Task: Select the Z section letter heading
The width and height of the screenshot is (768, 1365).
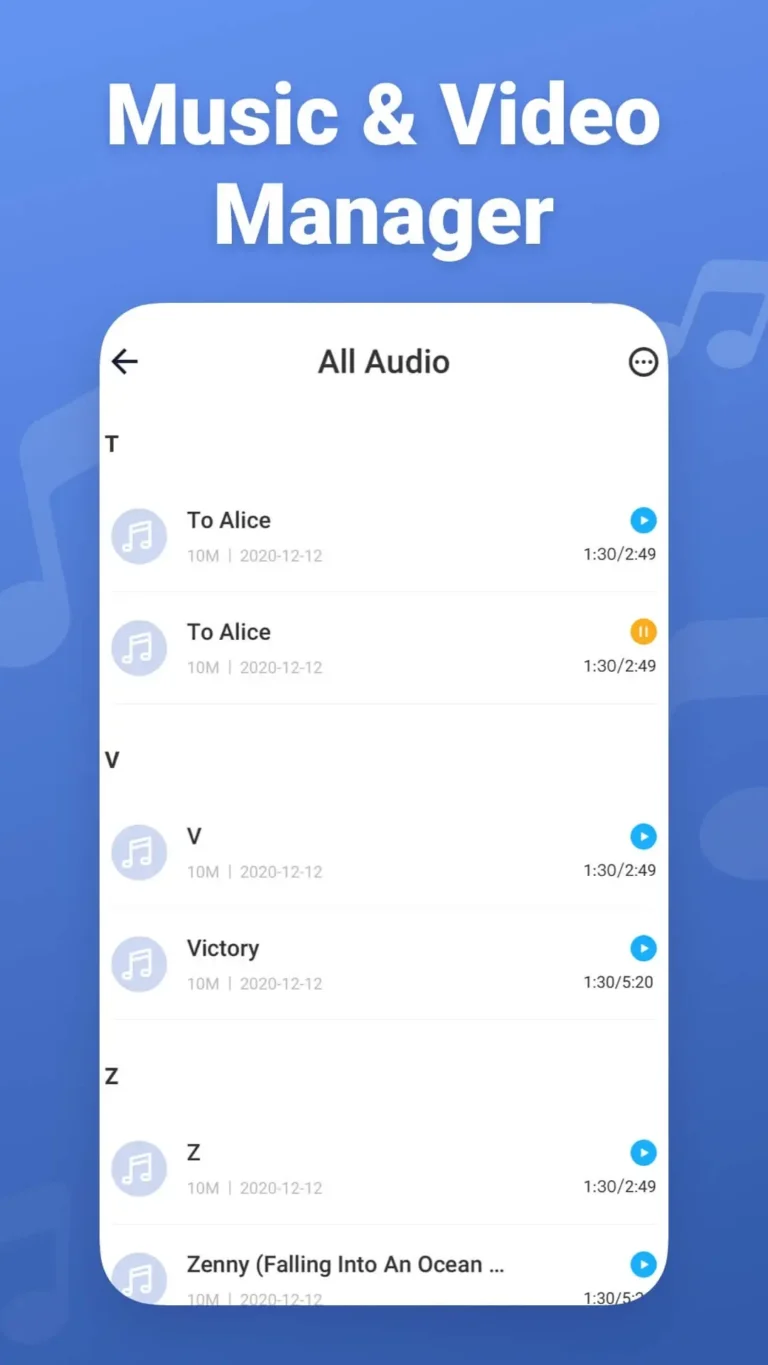Action: (112, 1075)
